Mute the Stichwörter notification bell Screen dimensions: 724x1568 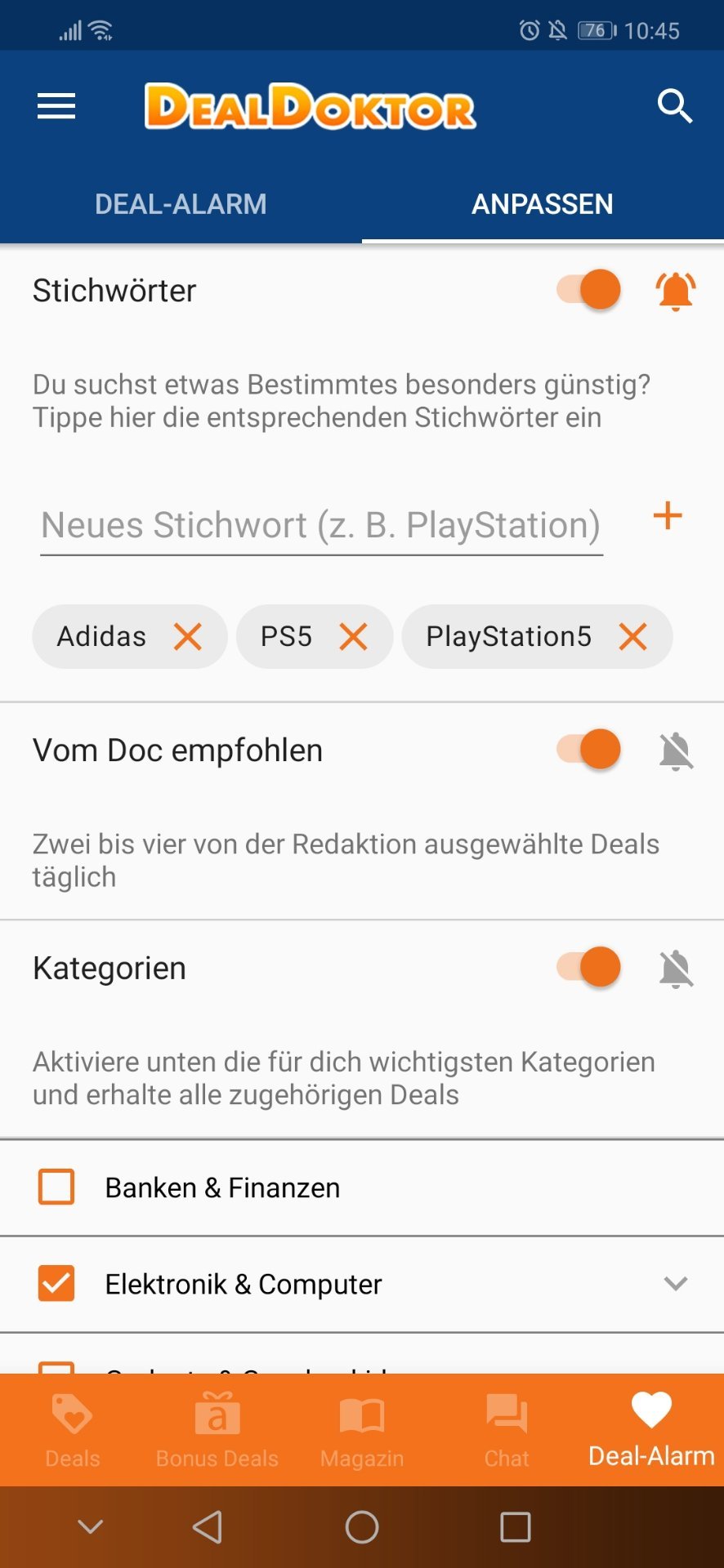676,291
